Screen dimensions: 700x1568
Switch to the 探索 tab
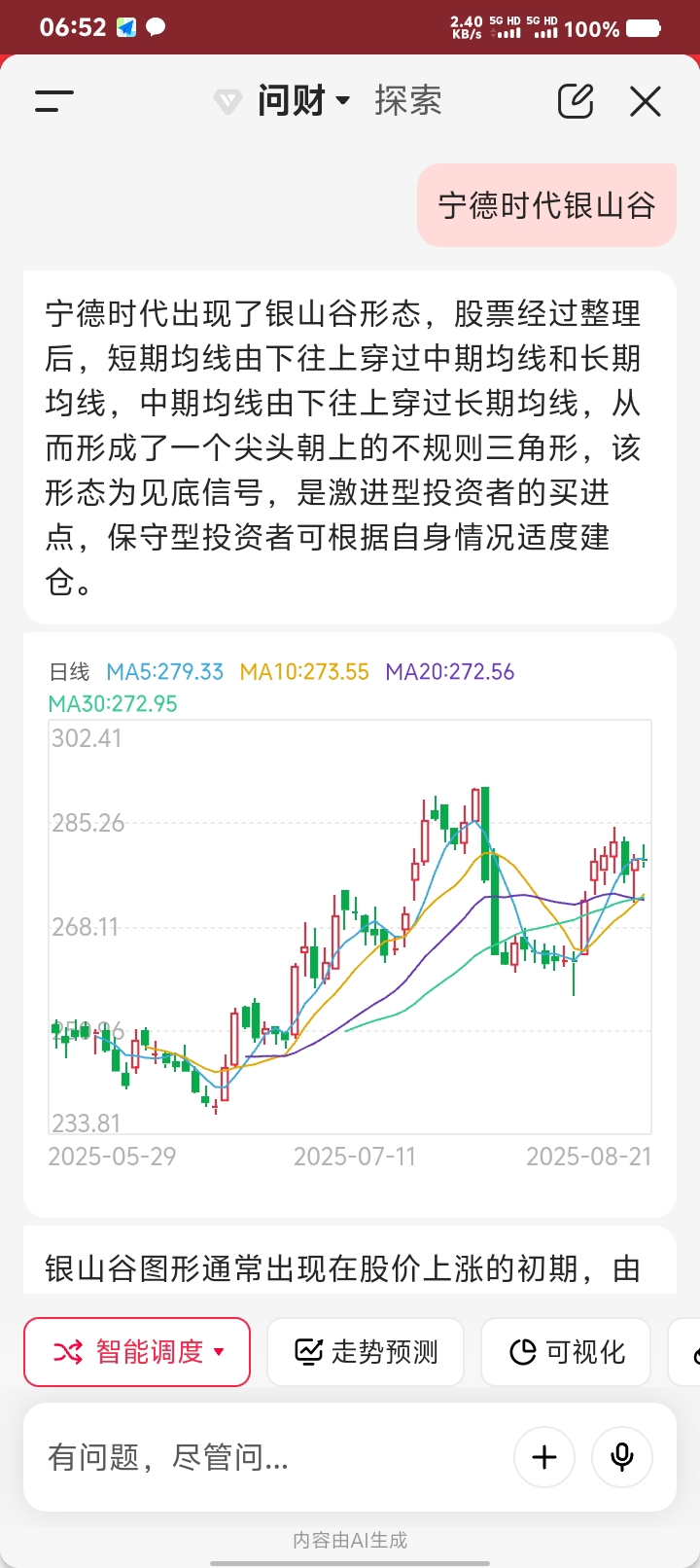coord(408,100)
